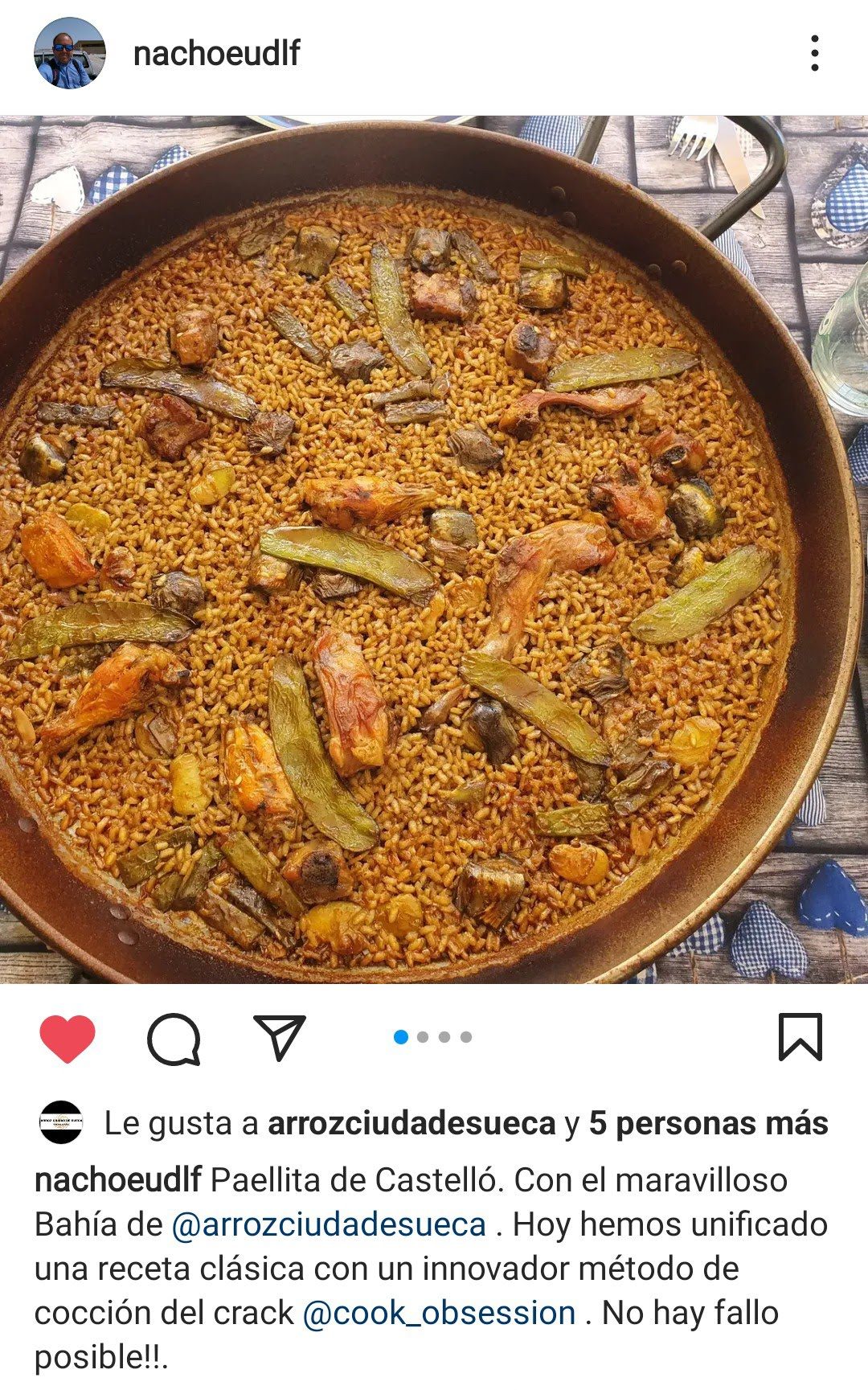The width and height of the screenshot is (868, 1390).
Task: Tap the carousel page indicator dots
Action: pyautogui.click(x=433, y=1037)
